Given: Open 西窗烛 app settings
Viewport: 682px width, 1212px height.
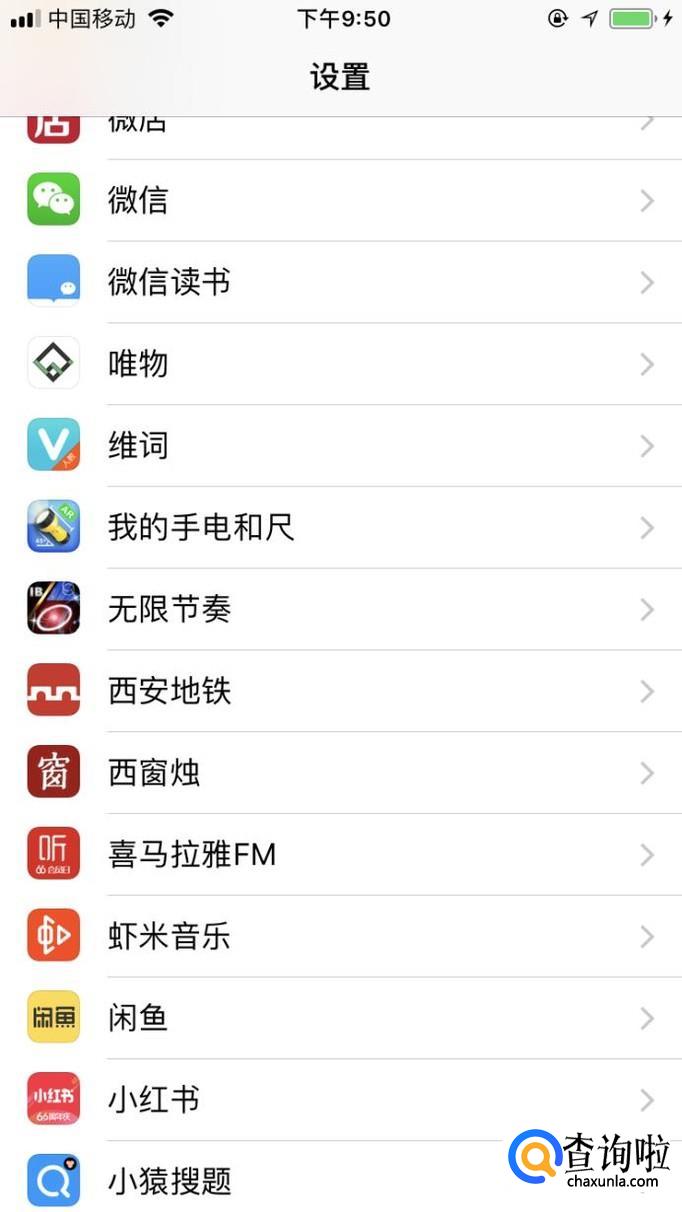Looking at the screenshot, I should [x=340, y=773].
